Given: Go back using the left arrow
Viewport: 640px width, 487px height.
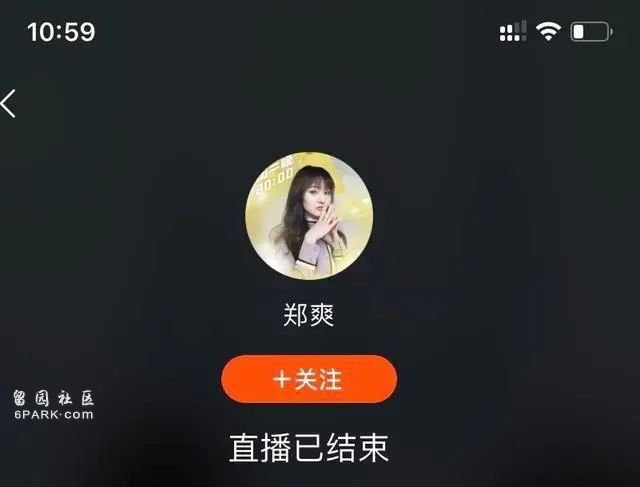Looking at the screenshot, I should pyautogui.click(x=9, y=103).
